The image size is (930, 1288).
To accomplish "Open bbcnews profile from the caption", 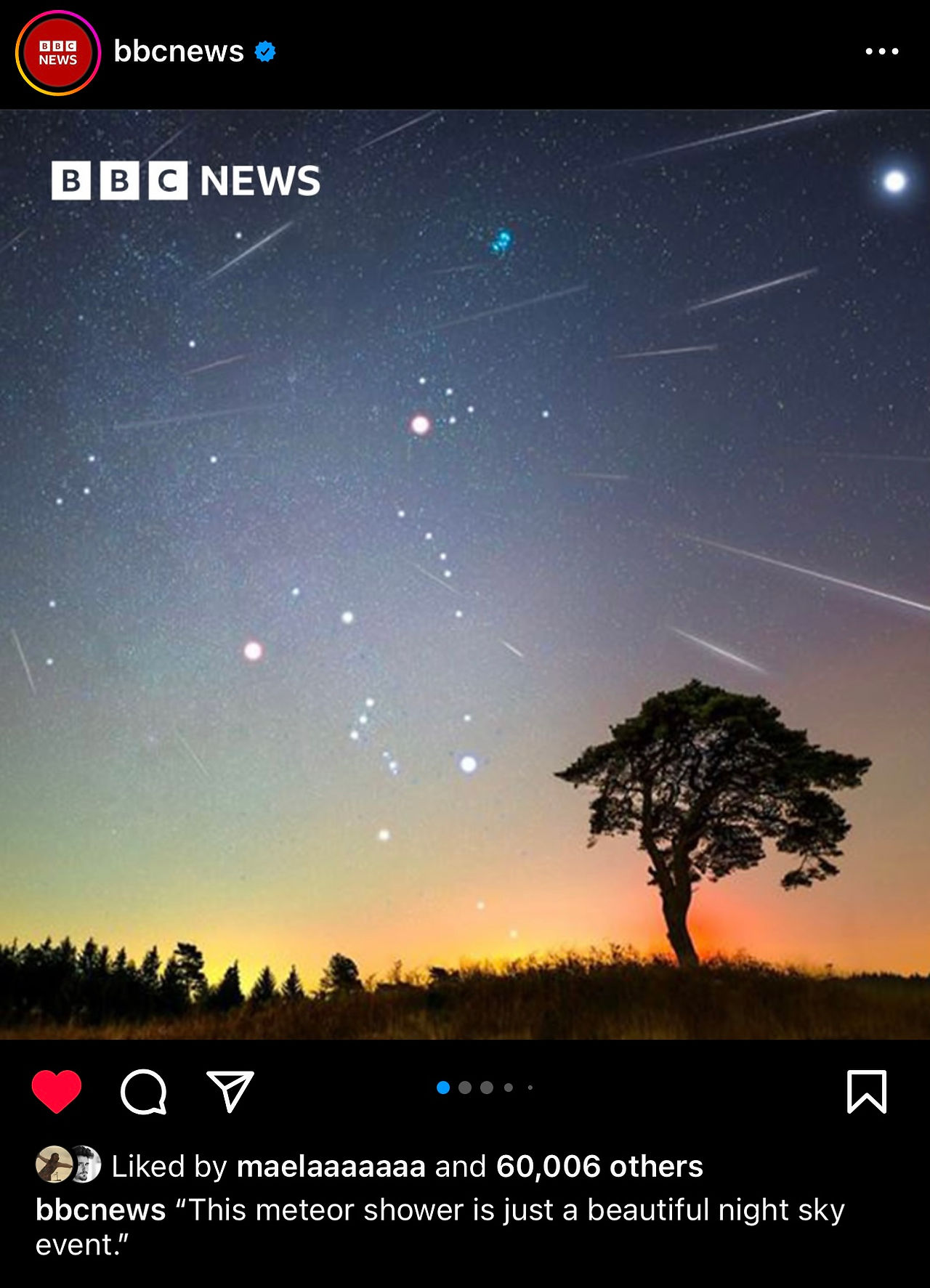I will pos(101,1210).
